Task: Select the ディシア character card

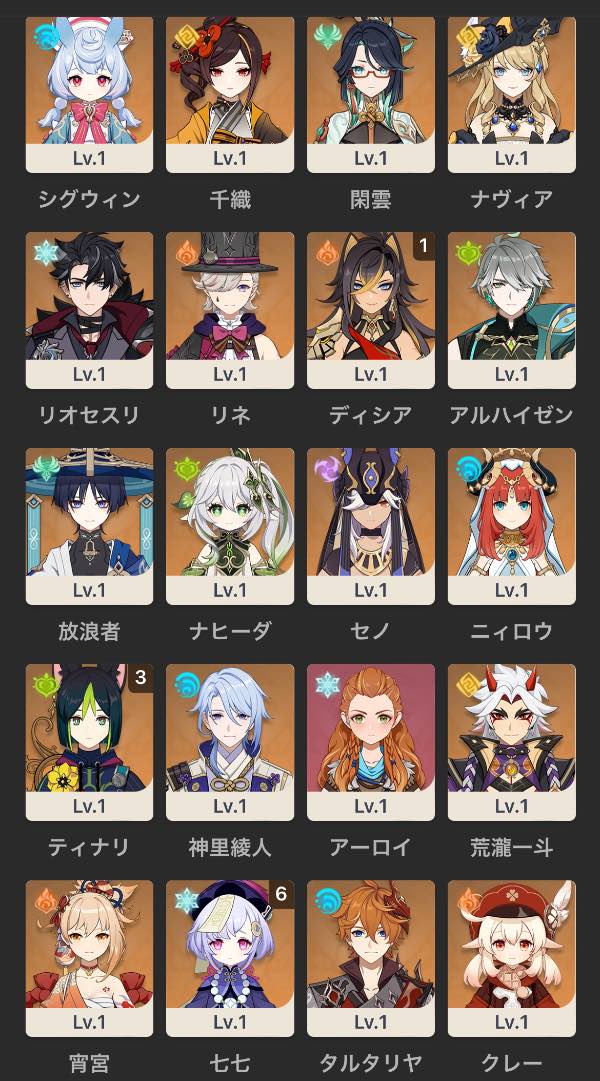Action: pos(371,310)
